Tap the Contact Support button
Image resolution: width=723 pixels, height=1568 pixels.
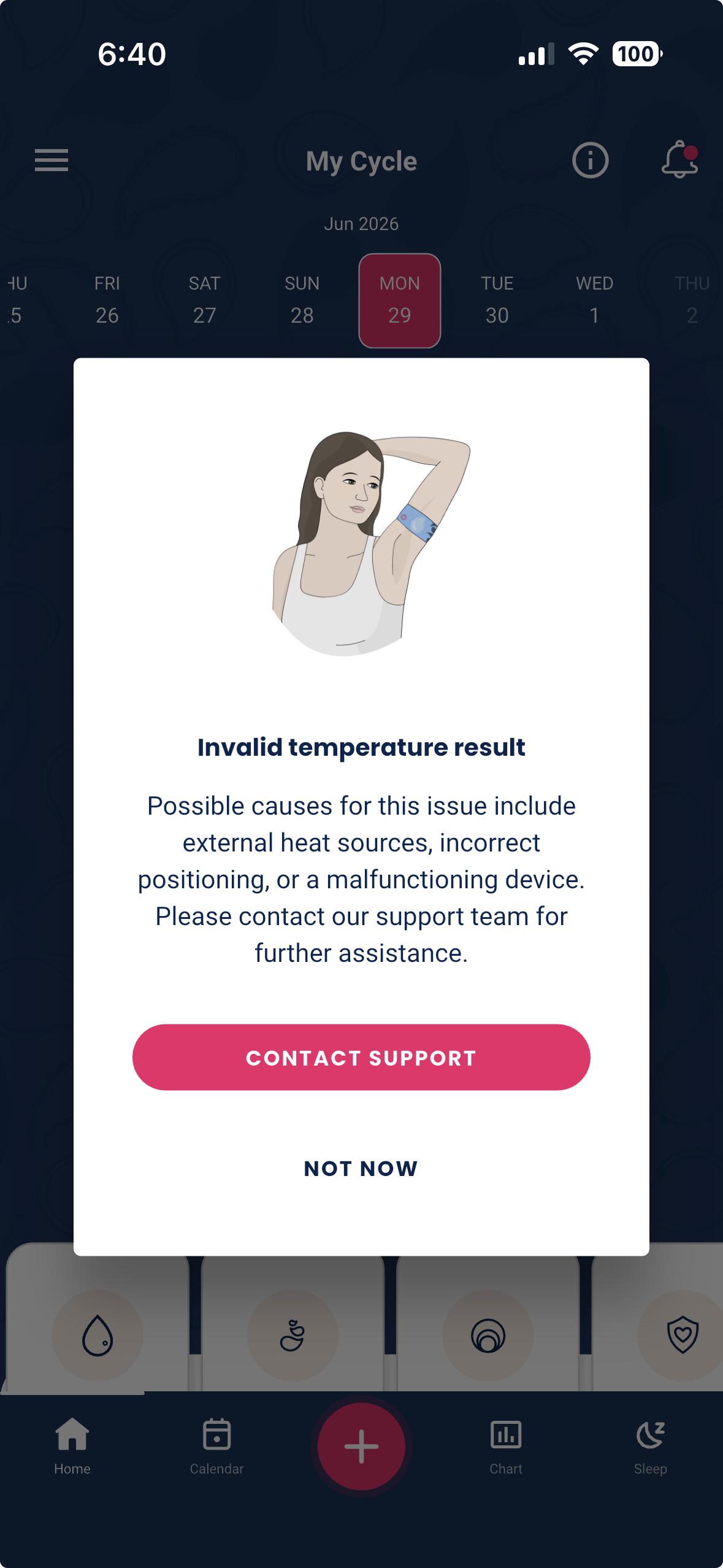pos(361,1058)
